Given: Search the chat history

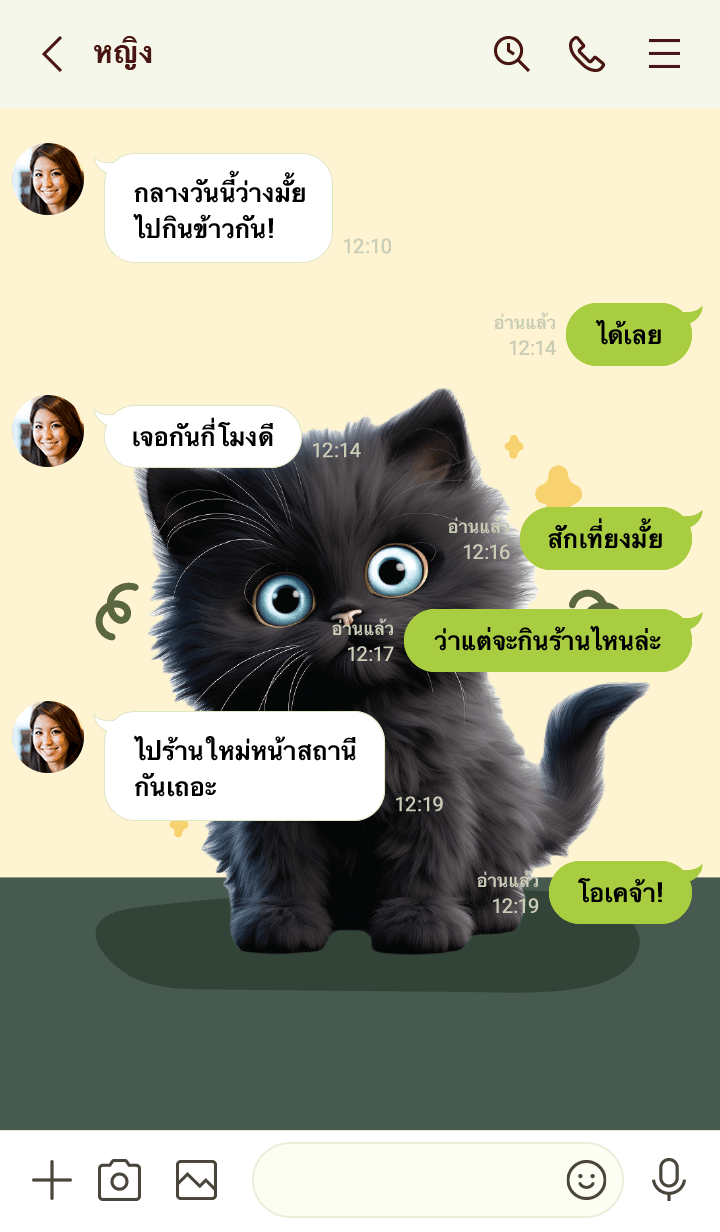Looking at the screenshot, I should 511,54.
